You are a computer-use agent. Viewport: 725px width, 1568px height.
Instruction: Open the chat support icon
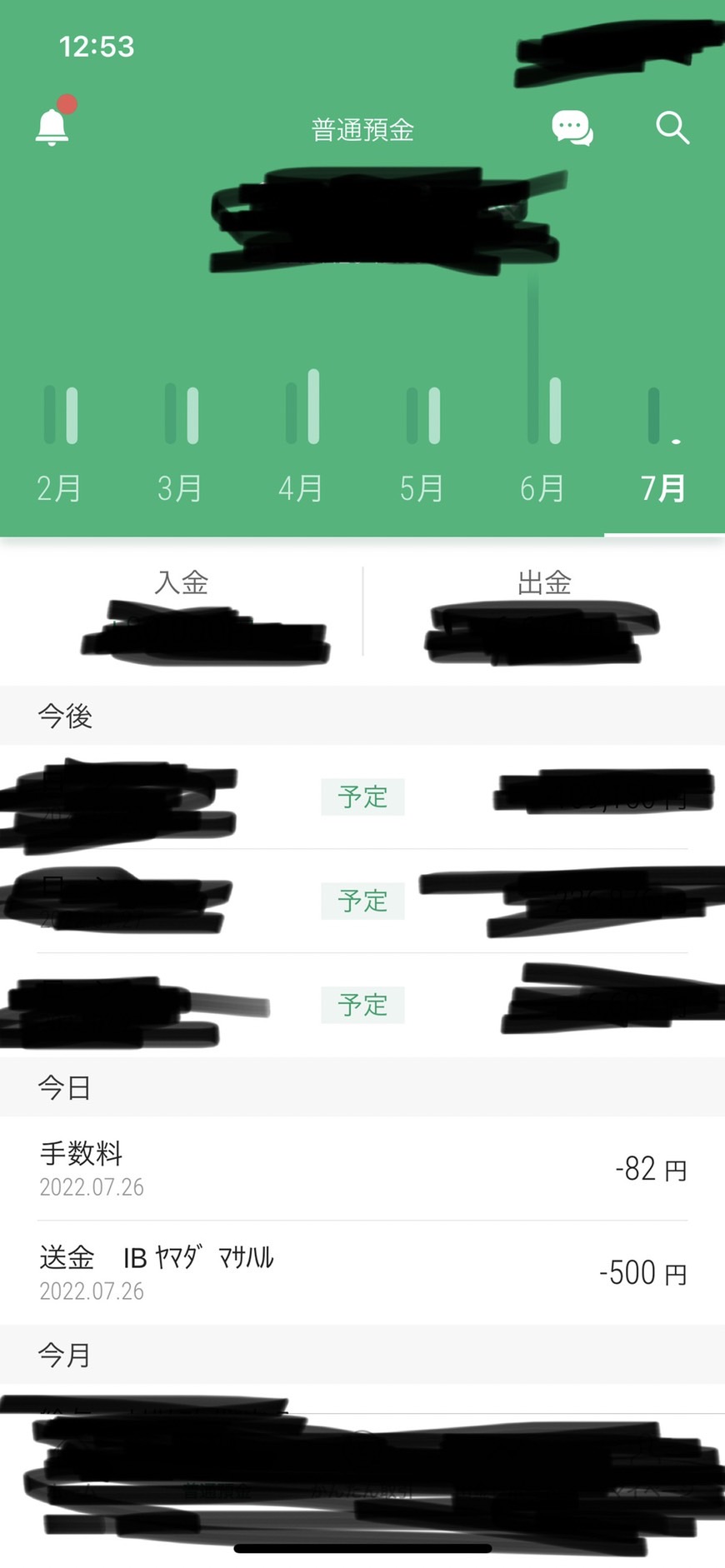coord(572,128)
